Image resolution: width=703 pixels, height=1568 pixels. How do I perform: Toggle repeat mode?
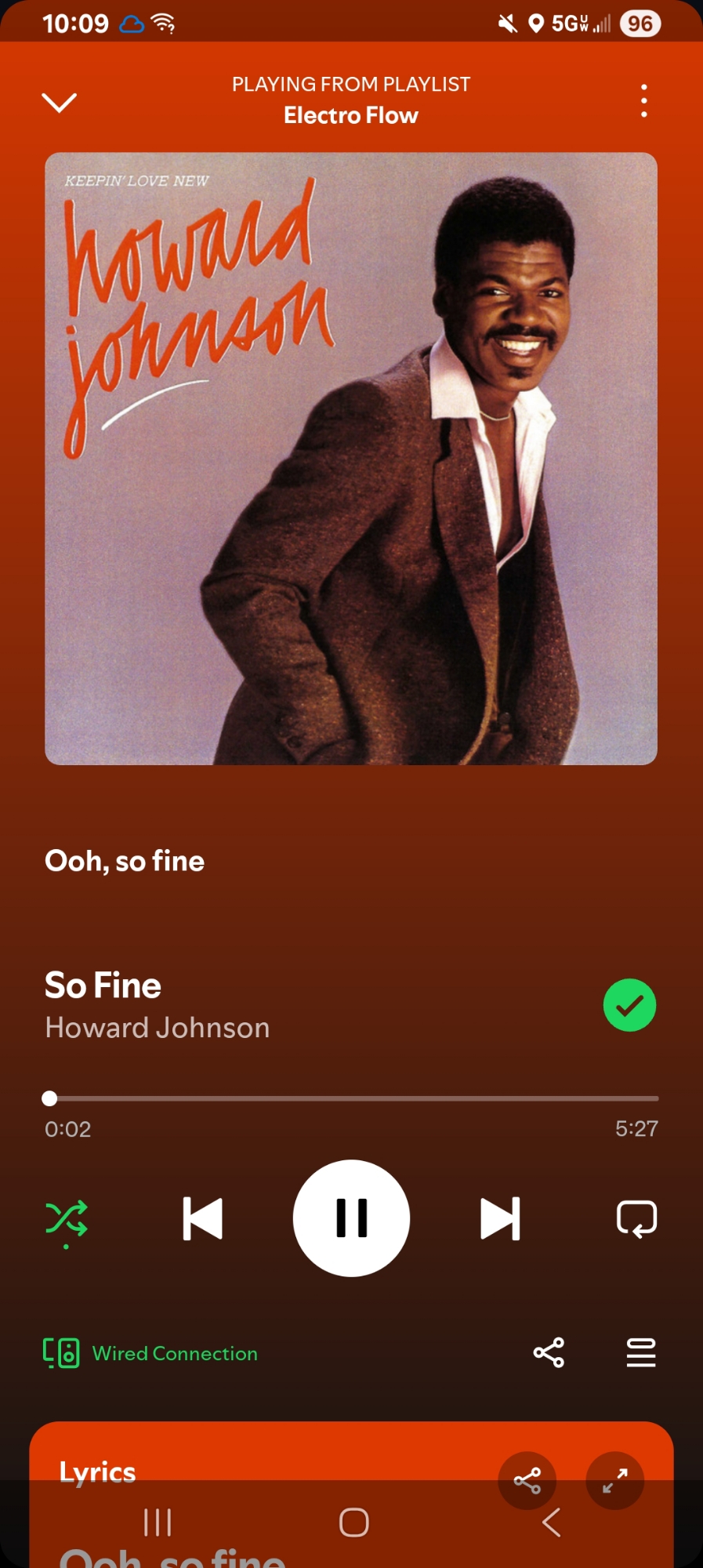tap(636, 1219)
